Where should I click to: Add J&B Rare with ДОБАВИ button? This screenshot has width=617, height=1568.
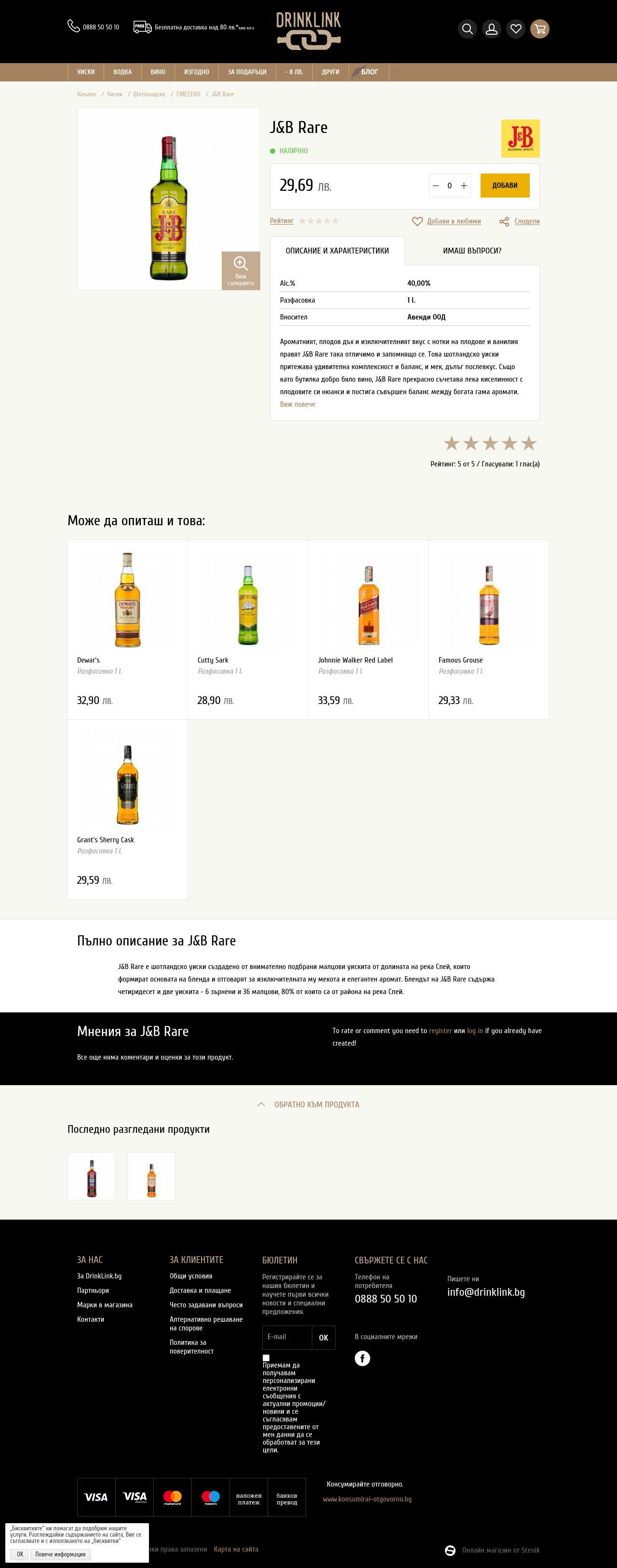click(x=504, y=186)
